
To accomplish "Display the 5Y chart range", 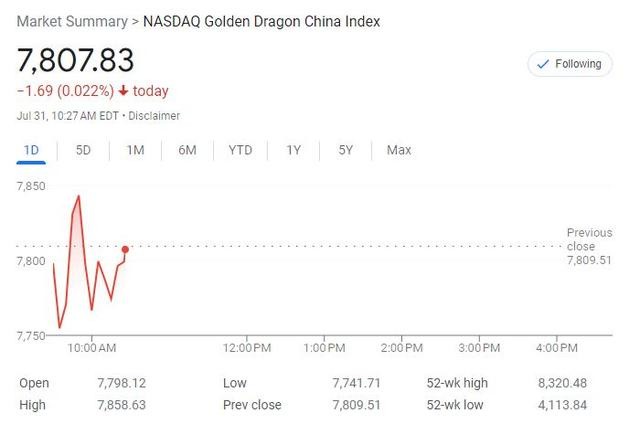I will pyautogui.click(x=345, y=151).
